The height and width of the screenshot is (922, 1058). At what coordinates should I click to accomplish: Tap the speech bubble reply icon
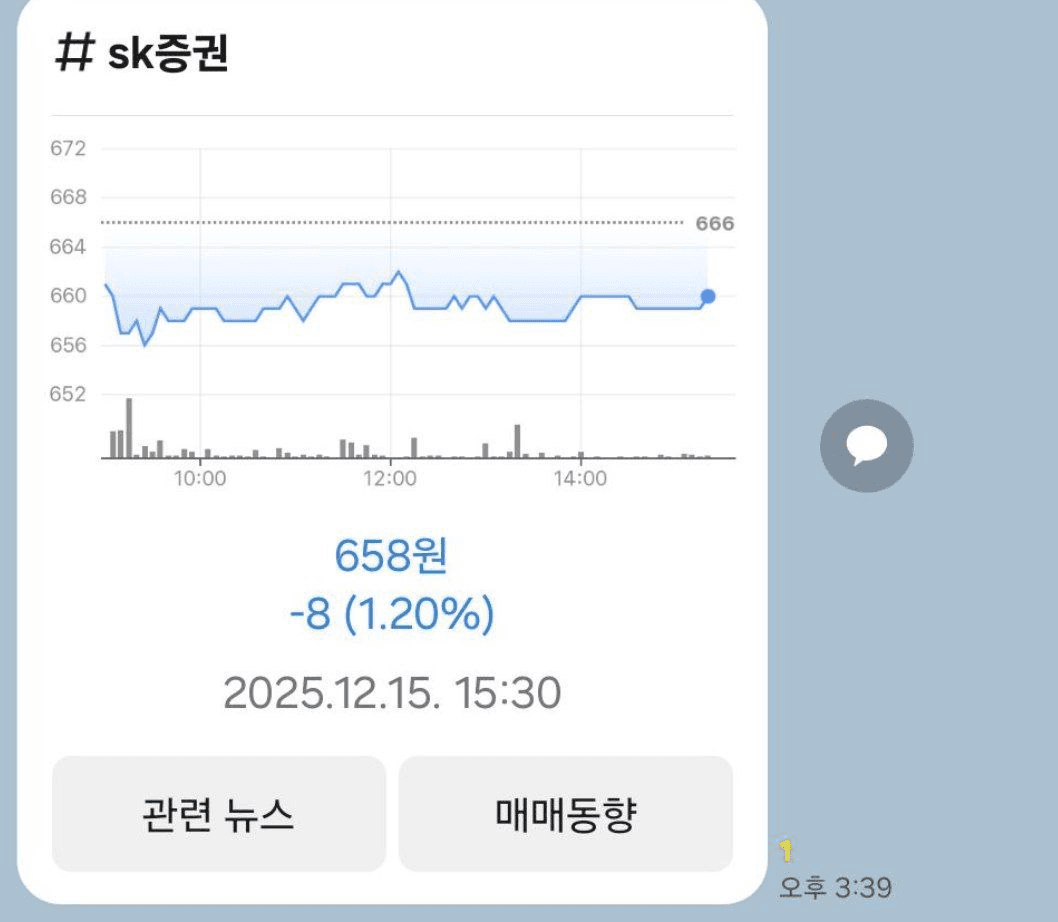coord(866,445)
